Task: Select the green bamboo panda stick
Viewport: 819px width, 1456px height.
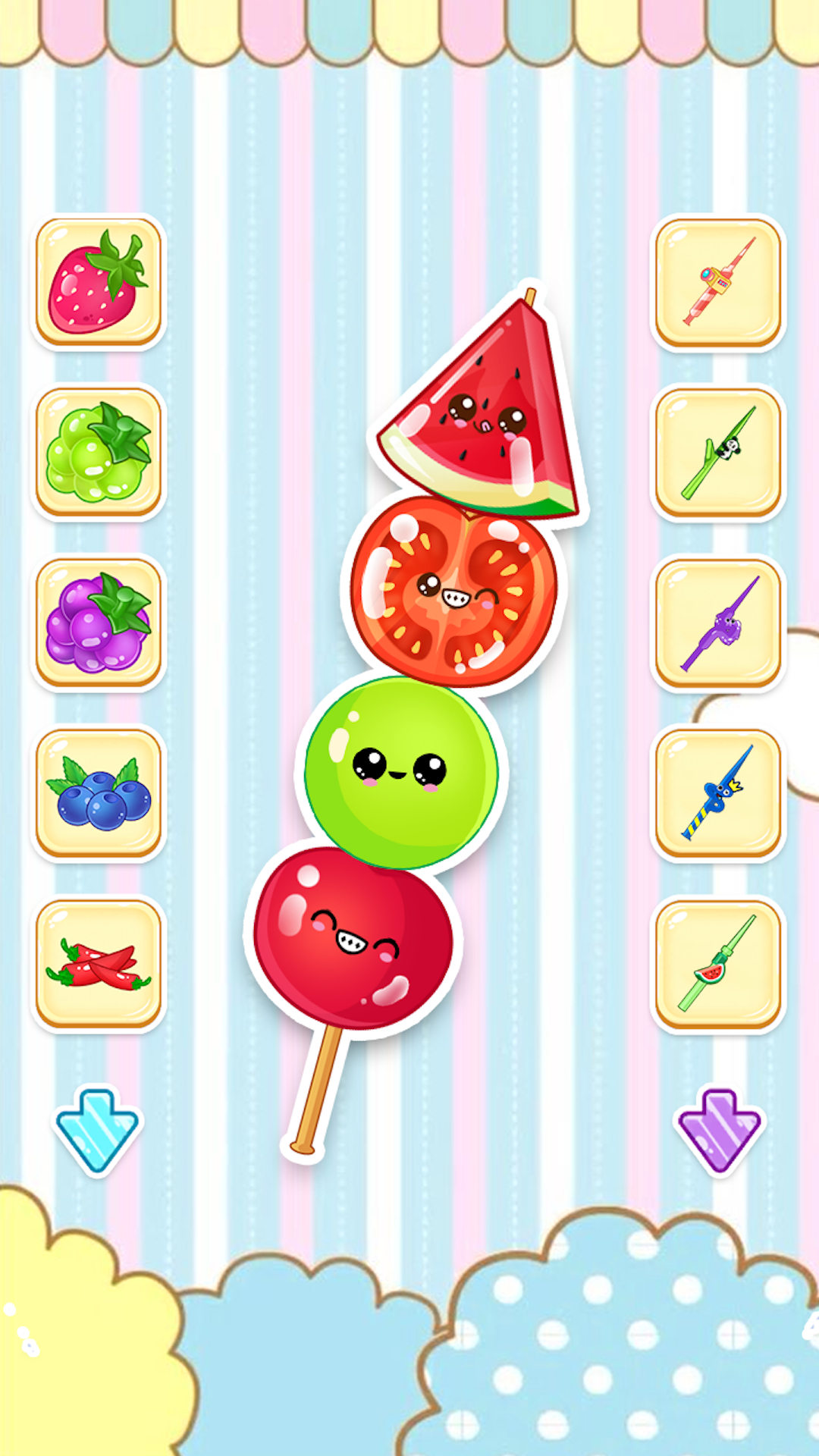Action: (x=718, y=452)
